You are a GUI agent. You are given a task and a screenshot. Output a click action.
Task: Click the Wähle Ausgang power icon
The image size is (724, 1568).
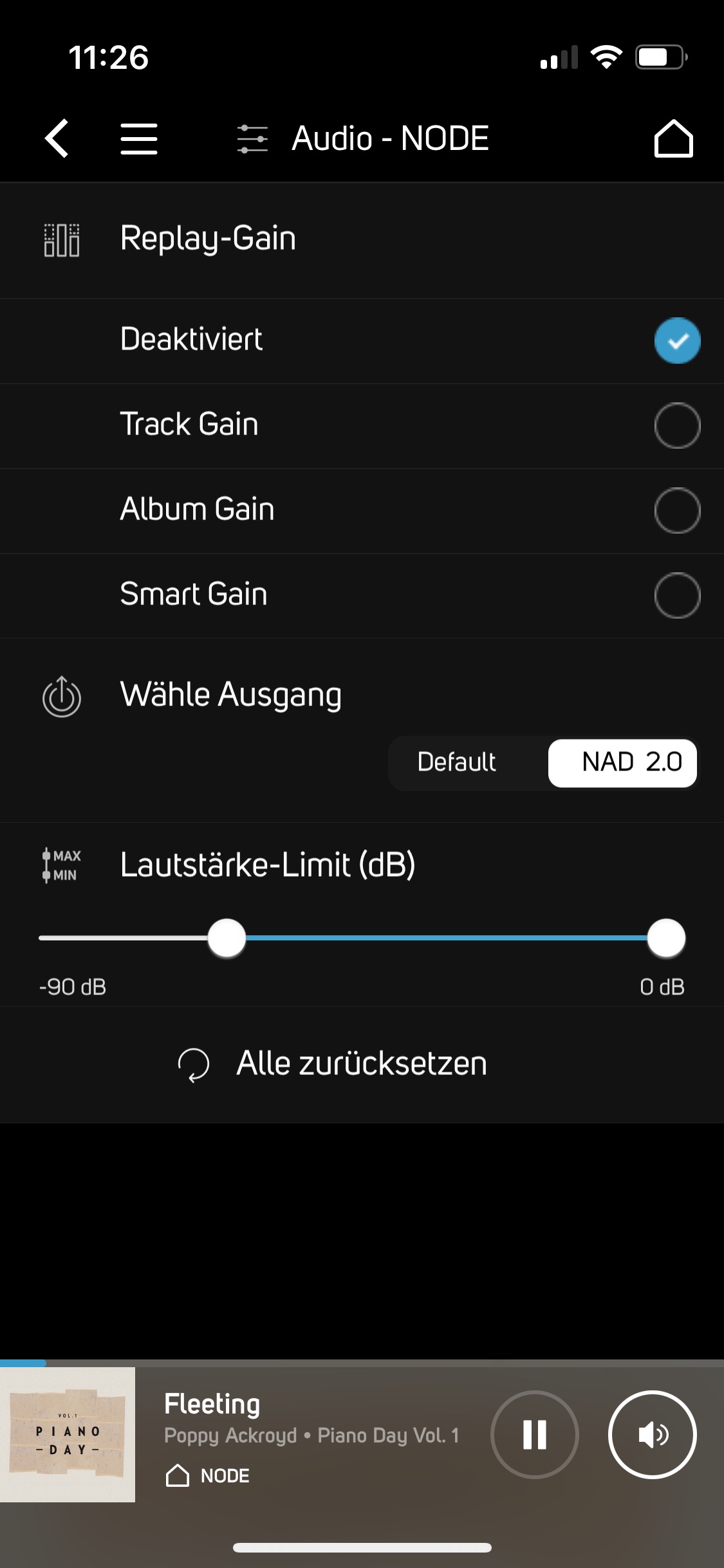tap(62, 695)
